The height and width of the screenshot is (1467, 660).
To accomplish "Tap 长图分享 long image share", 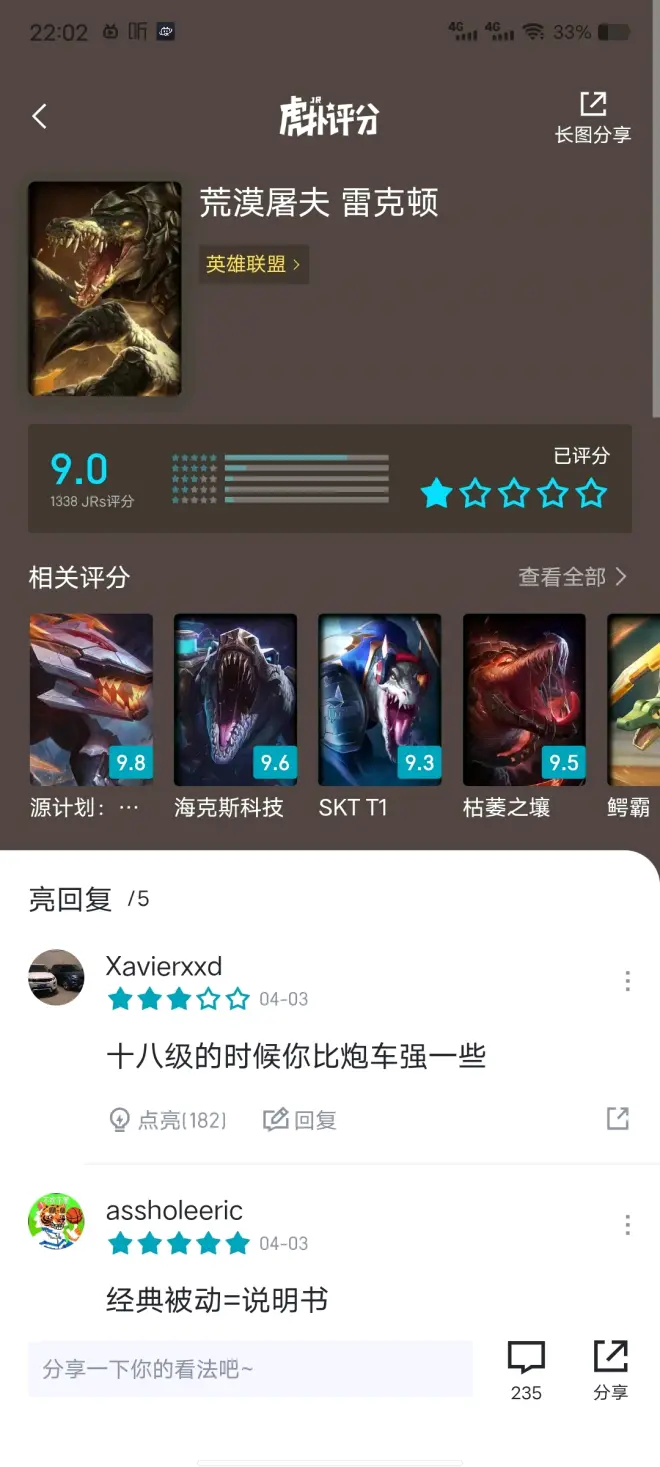I will (593, 117).
